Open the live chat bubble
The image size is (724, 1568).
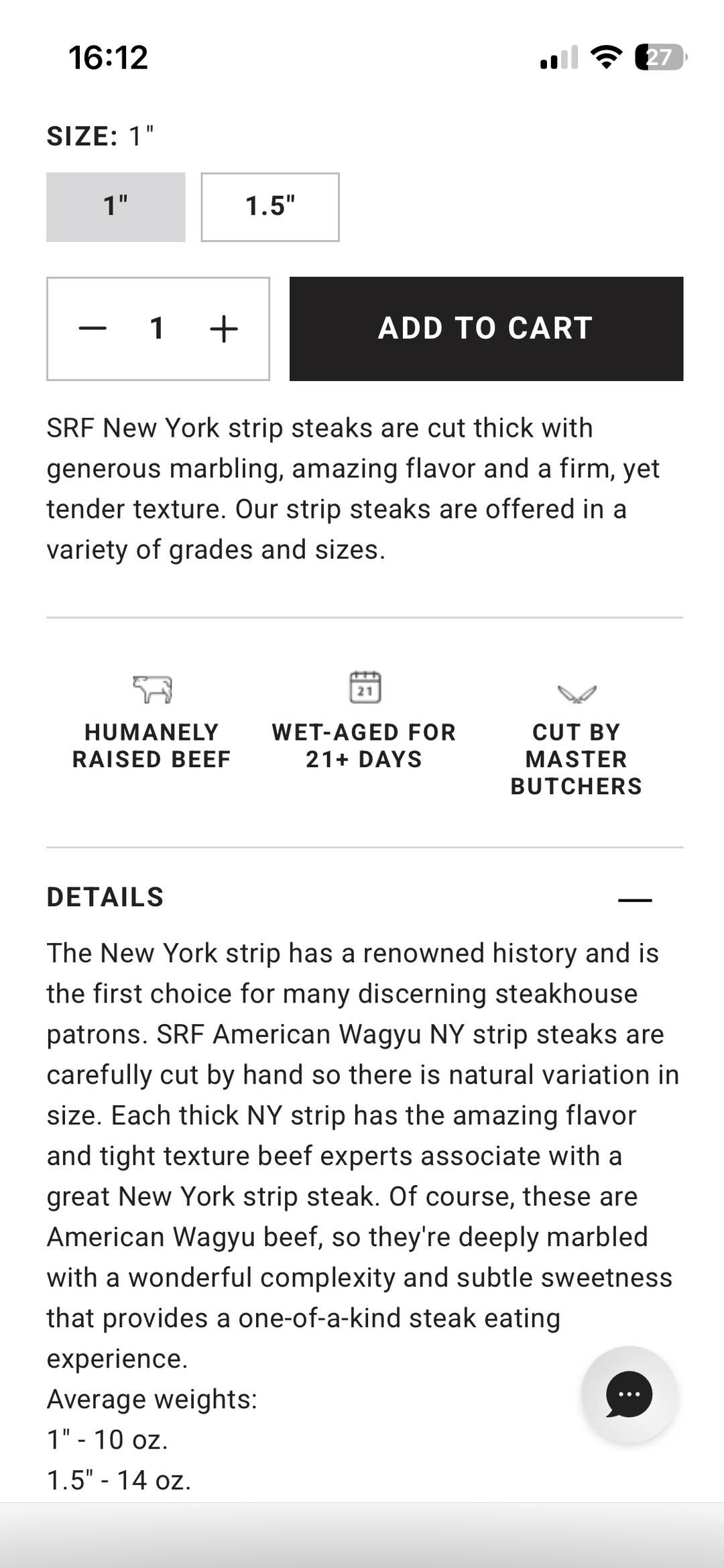[629, 1394]
